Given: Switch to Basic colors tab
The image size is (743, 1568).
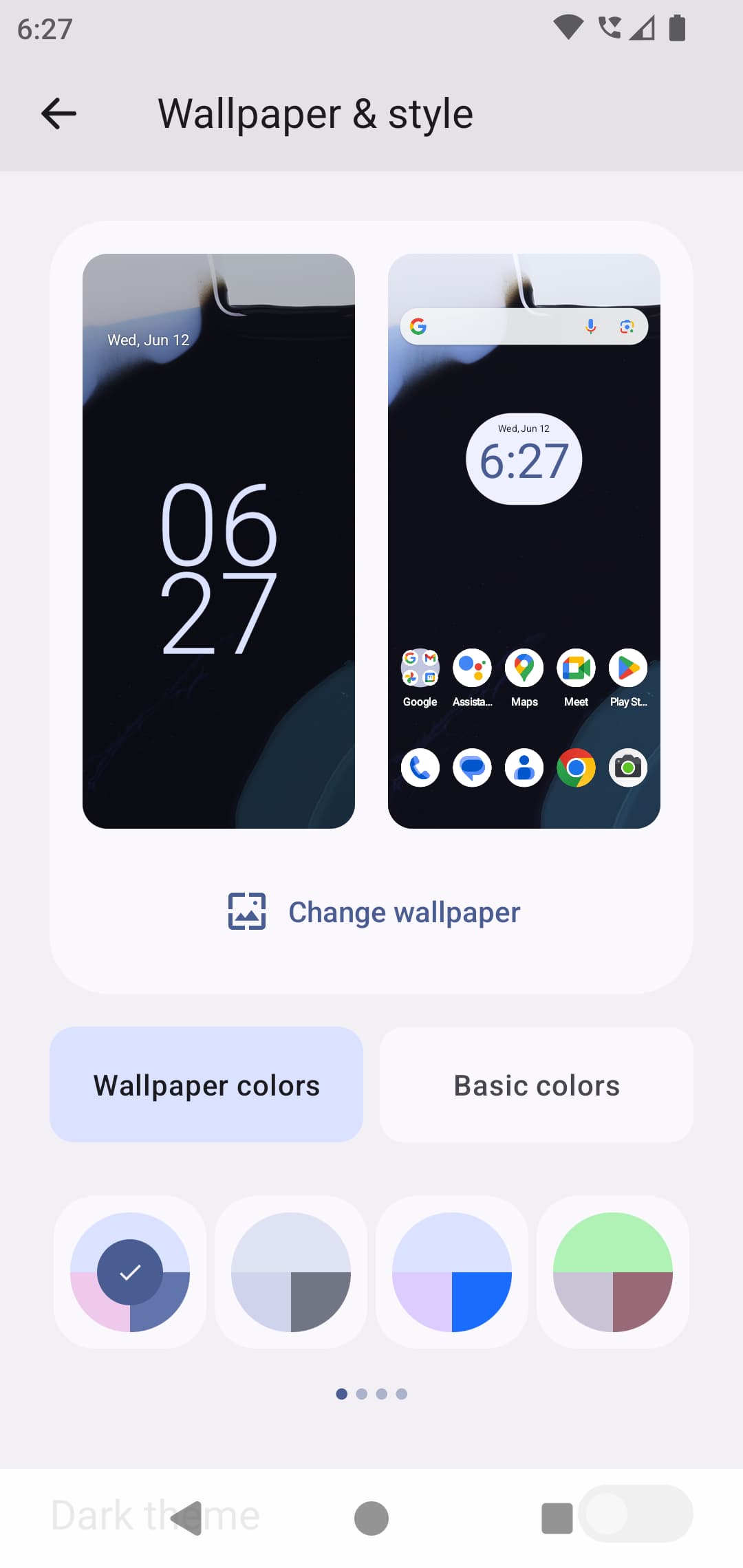Looking at the screenshot, I should [x=537, y=1085].
